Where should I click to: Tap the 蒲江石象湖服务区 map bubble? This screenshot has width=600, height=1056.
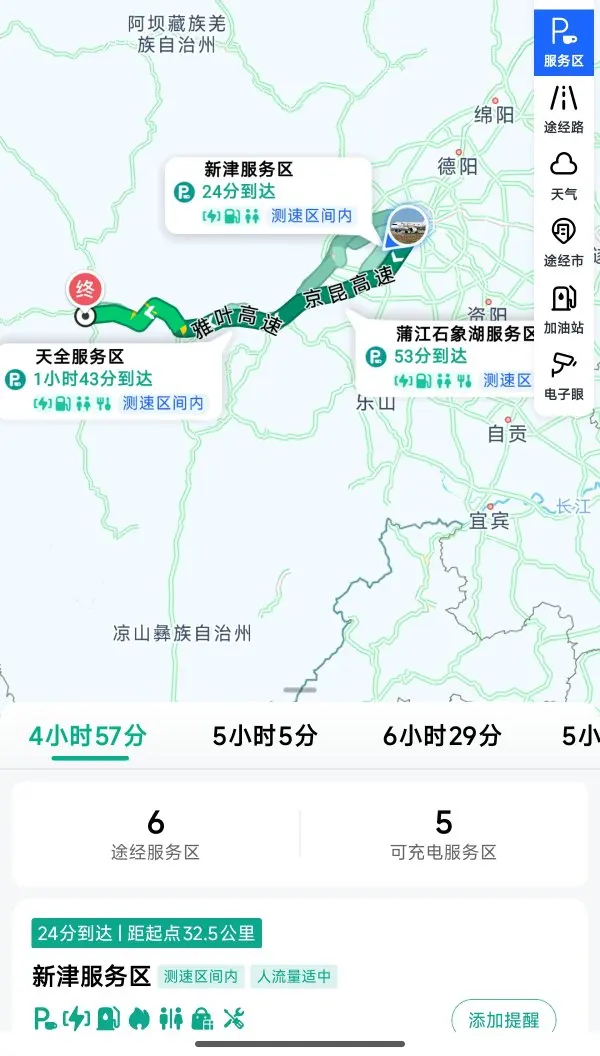(444, 358)
